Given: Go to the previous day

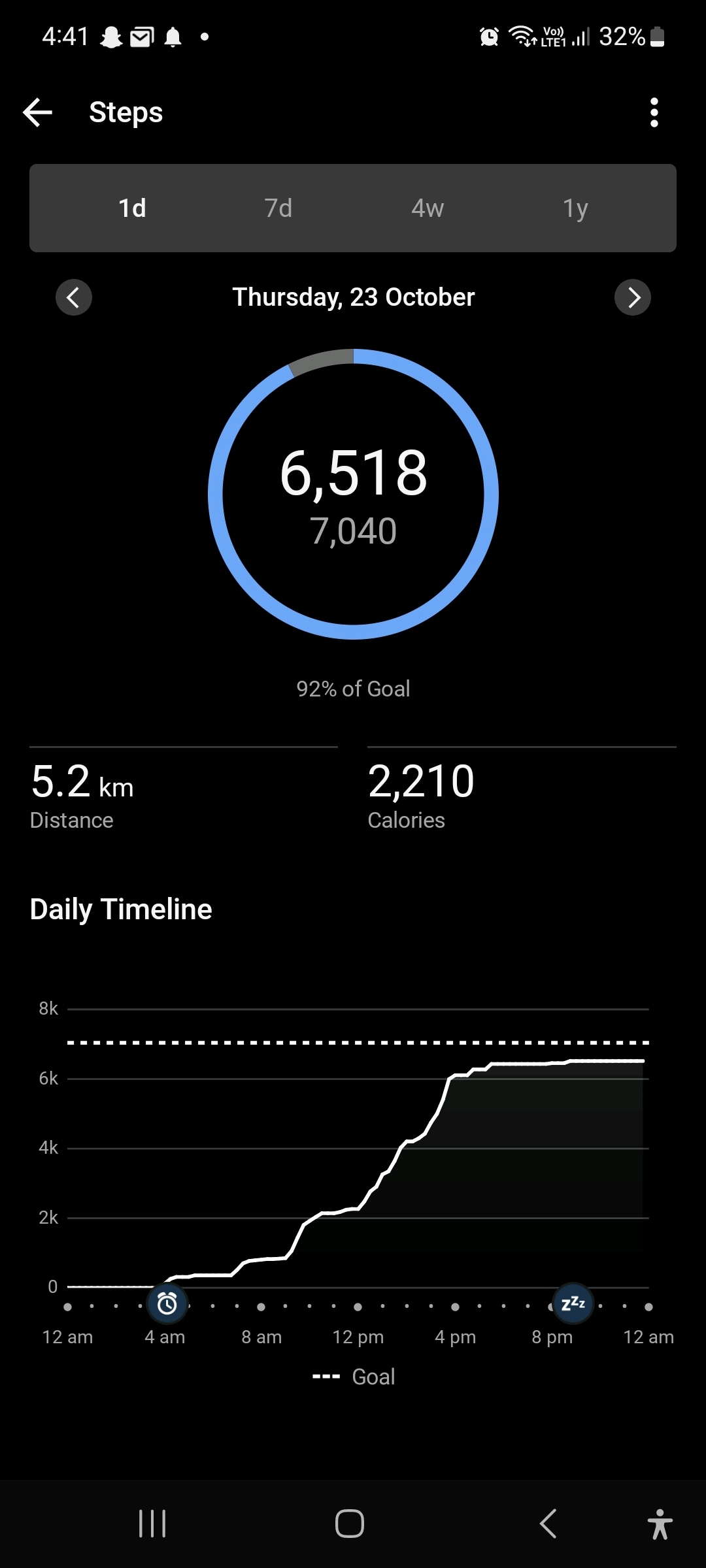Looking at the screenshot, I should point(74,297).
